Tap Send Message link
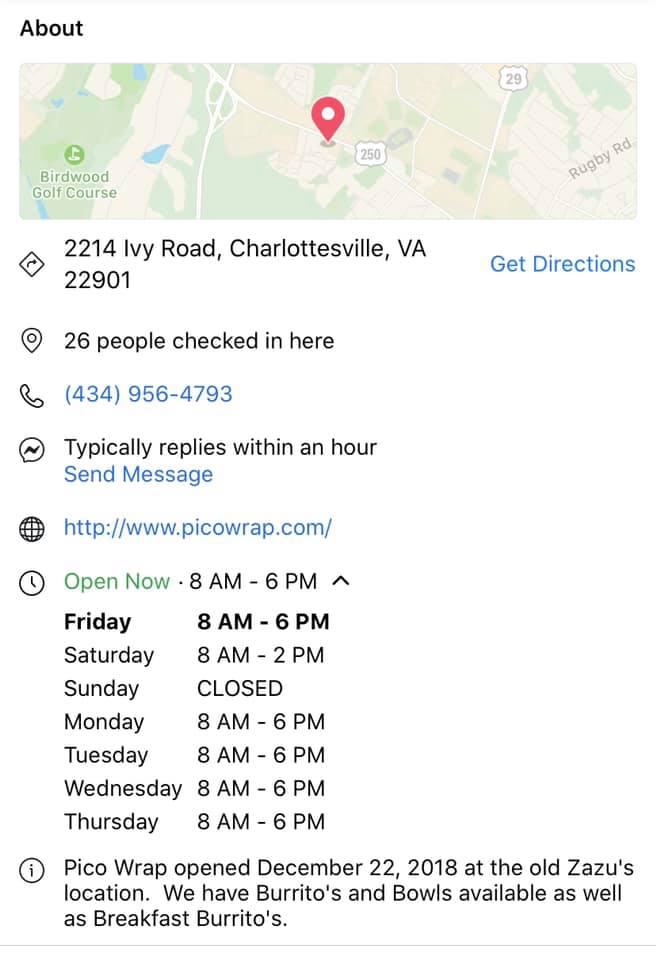The height and width of the screenshot is (960, 656). [x=138, y=474]
